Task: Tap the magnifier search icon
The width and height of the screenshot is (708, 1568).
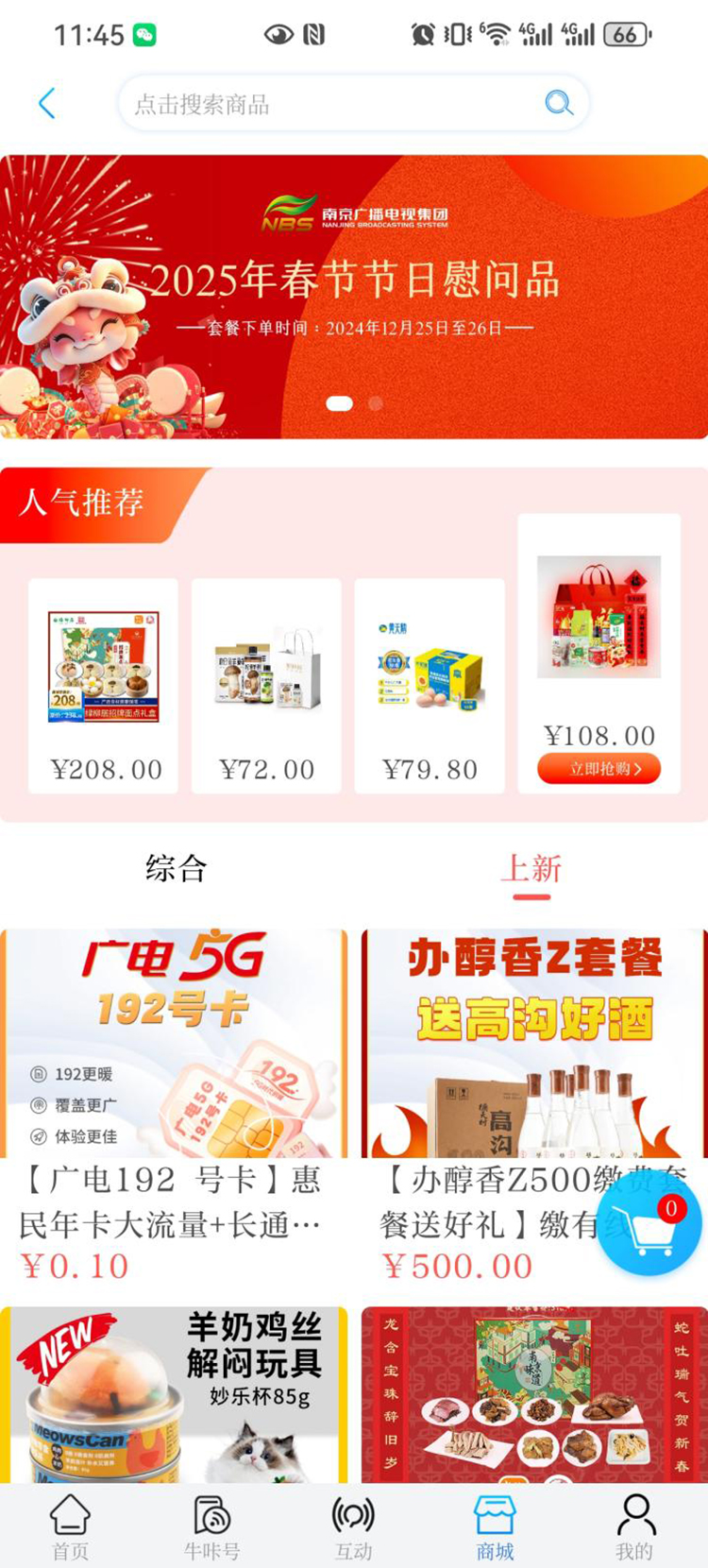Action: pyautogui.click(x=559, y=103)
